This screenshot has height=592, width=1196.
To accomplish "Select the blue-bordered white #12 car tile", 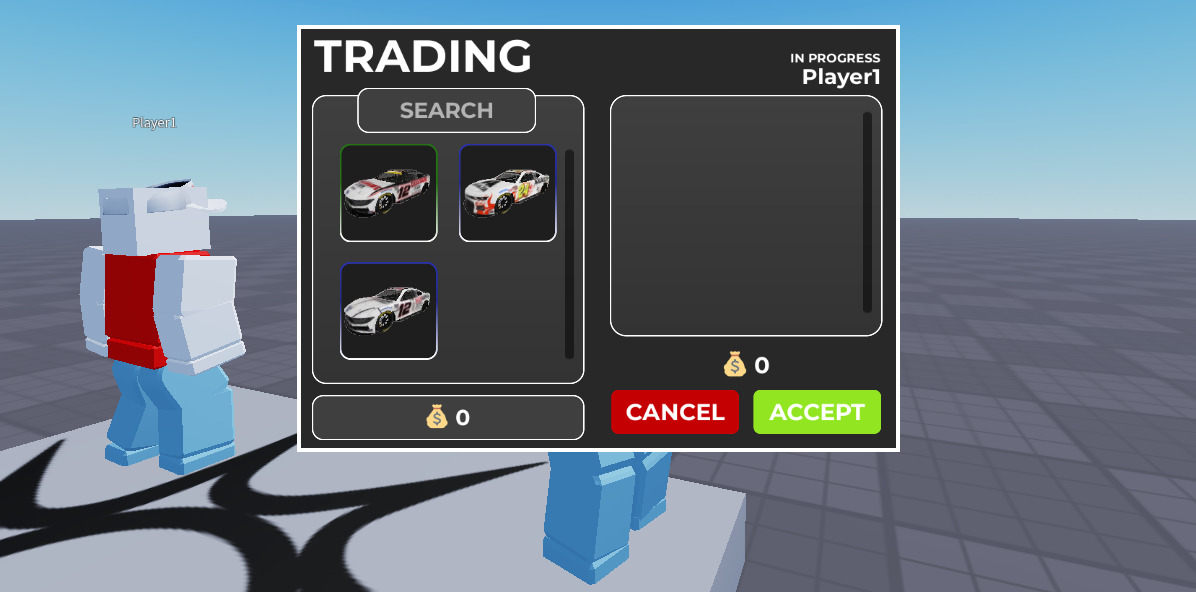I will 388,310.
